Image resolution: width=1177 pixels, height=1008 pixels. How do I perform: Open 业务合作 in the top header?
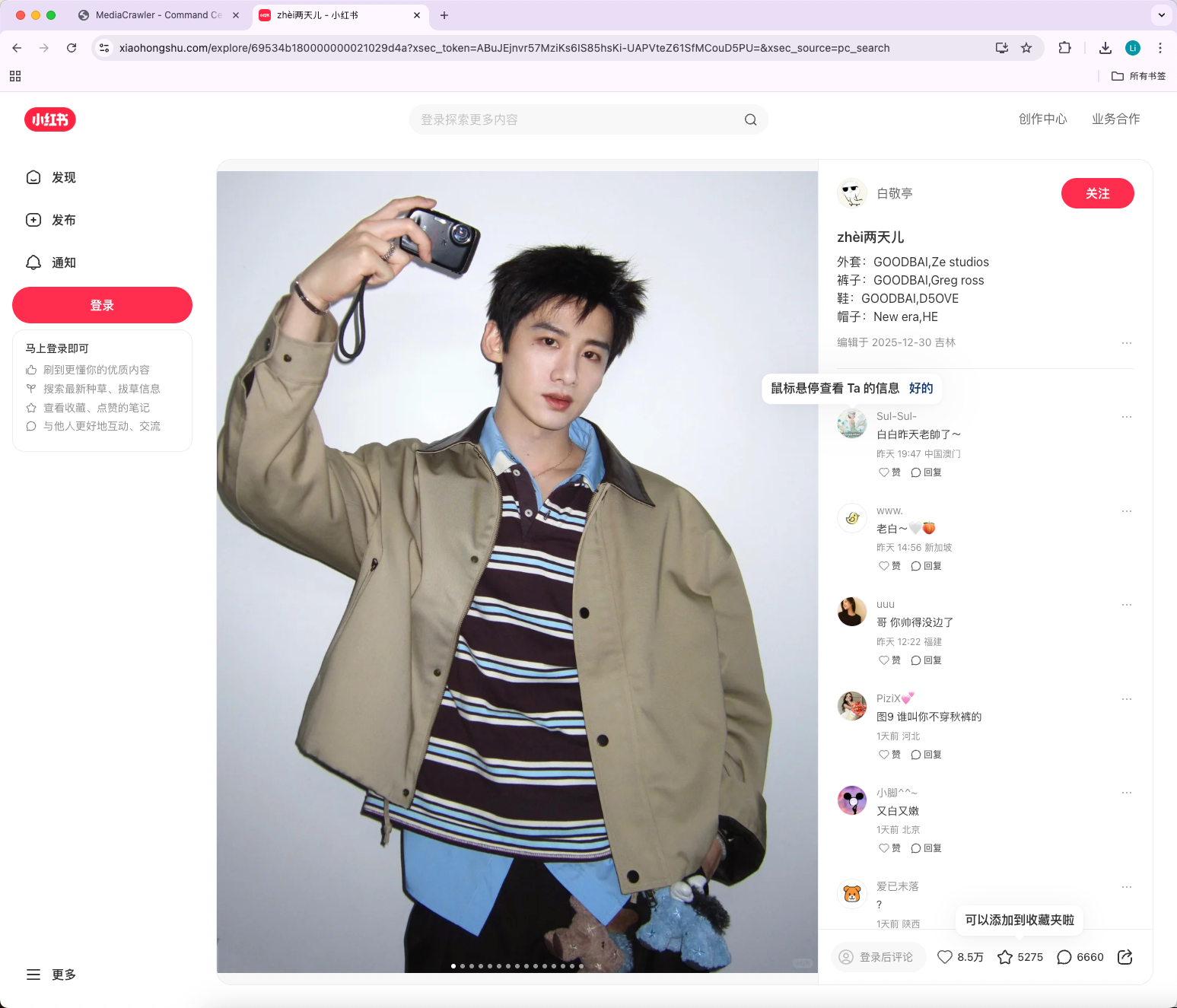[x=1115, y=119]
